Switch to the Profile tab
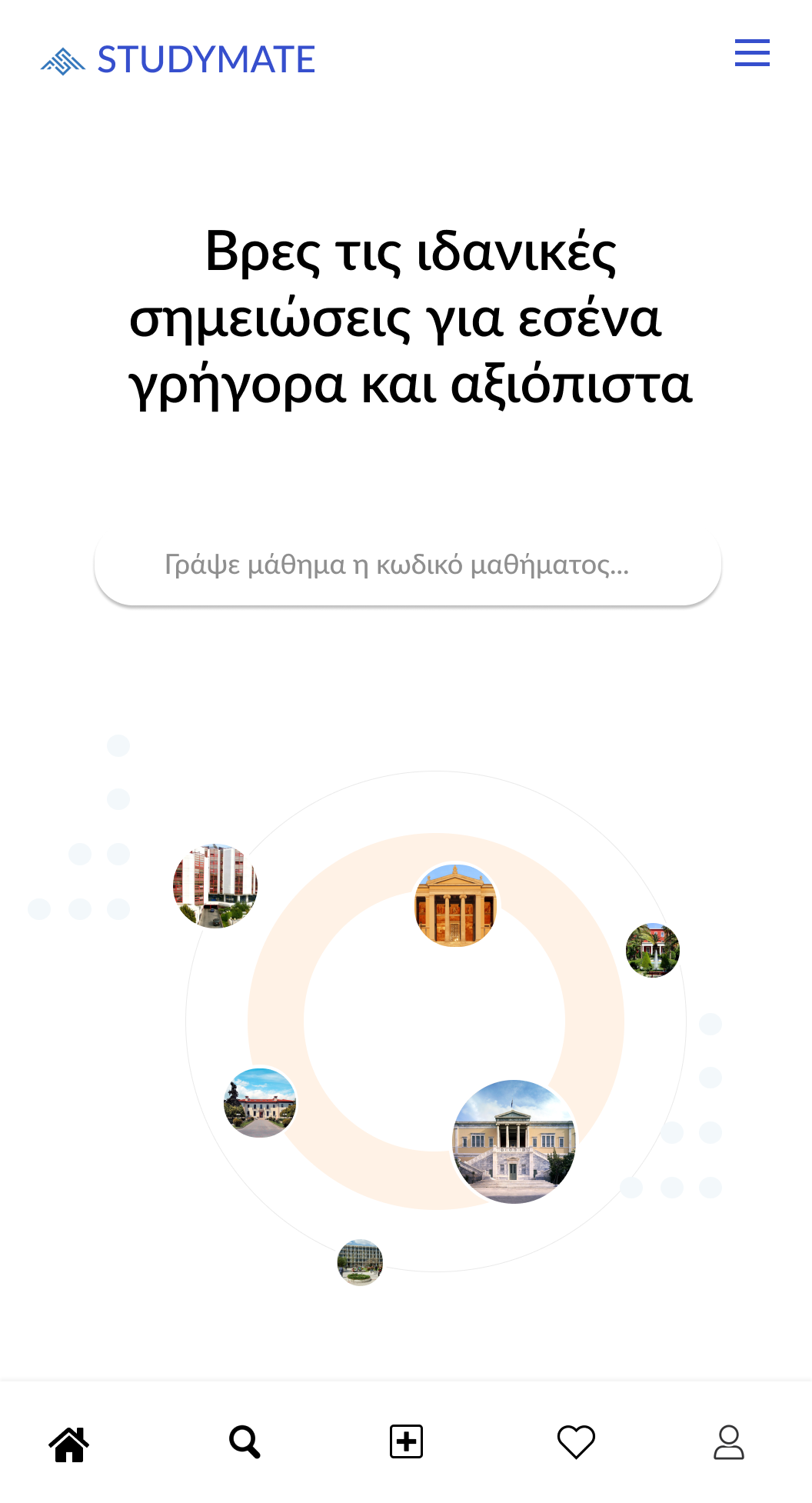 click(728, 1442)
